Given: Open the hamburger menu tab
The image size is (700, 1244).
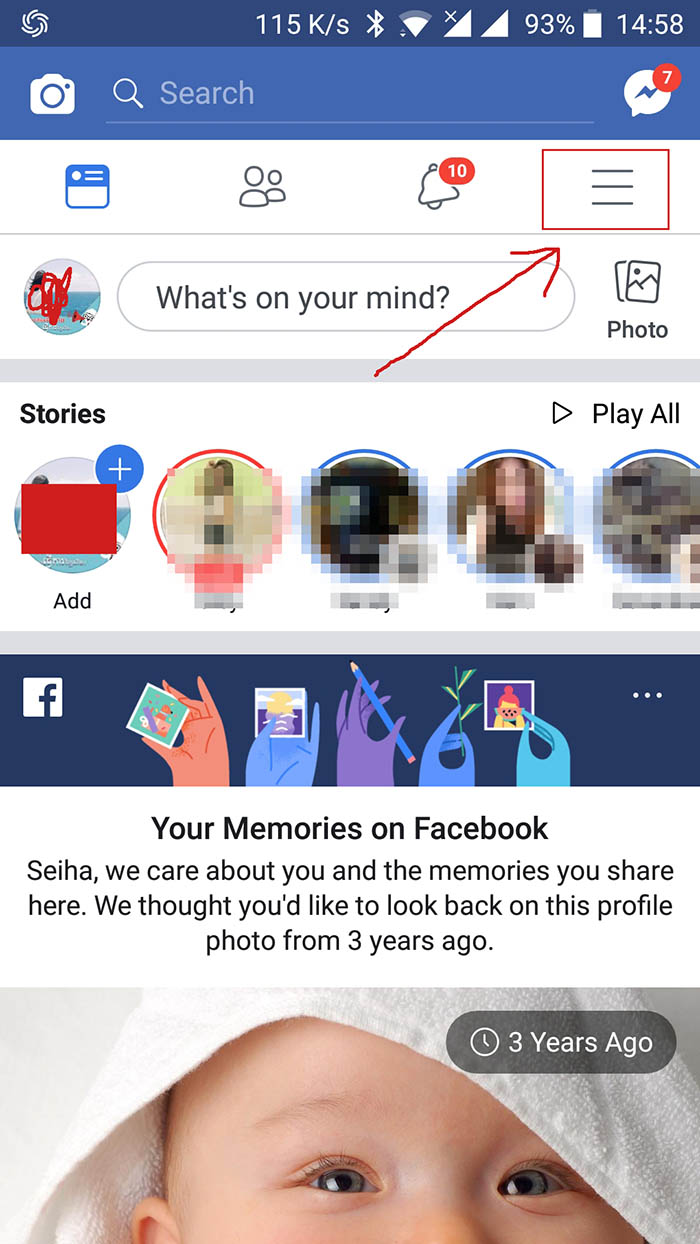Looking at the screenshot, I should 611,188.
